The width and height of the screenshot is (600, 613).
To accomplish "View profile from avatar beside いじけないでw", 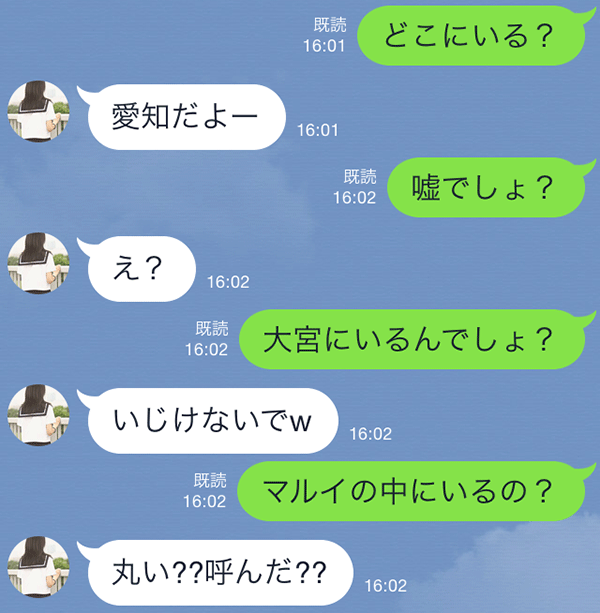I will (x=38, y=415).
